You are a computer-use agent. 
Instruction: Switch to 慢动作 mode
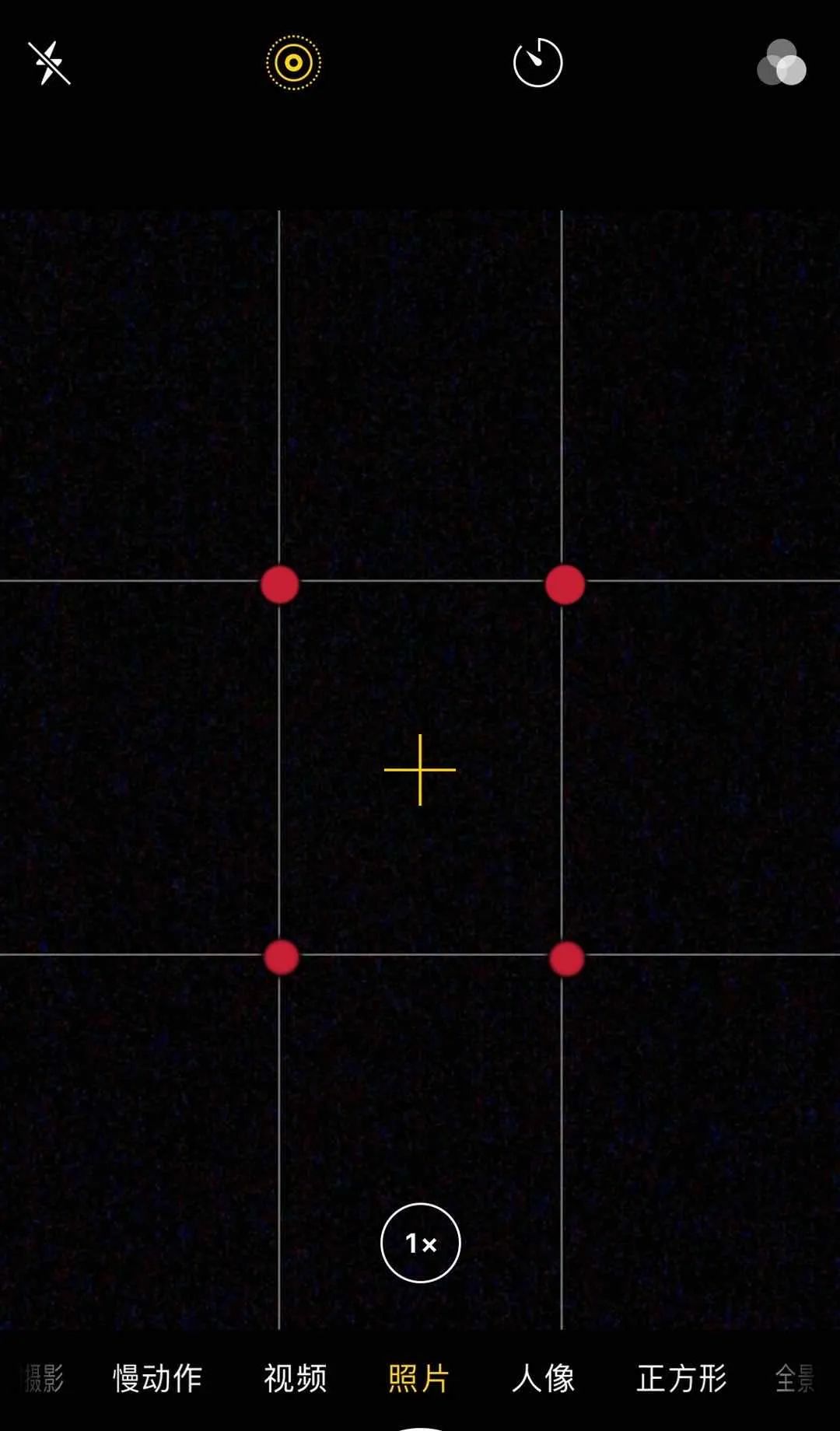coord(157,1379)
